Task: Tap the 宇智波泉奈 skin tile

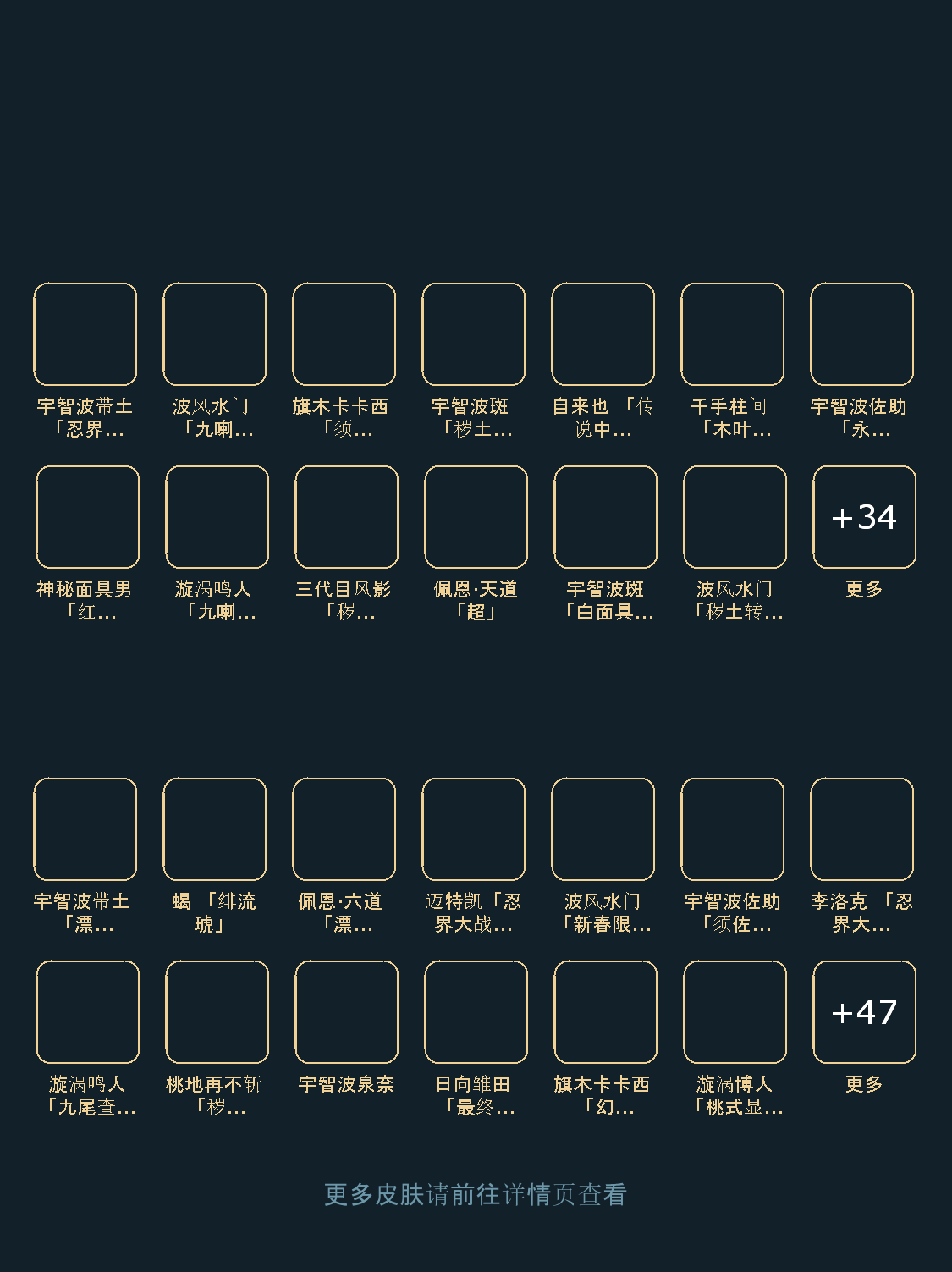Action: point(346,1012)
